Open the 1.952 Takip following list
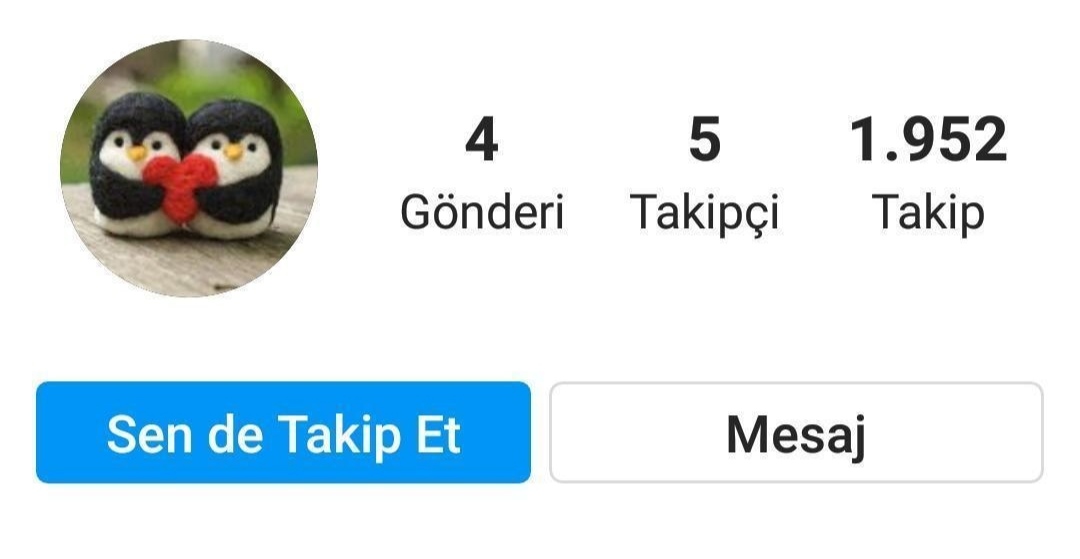The height and width of the screenshot is (559, 1080). 928,174
